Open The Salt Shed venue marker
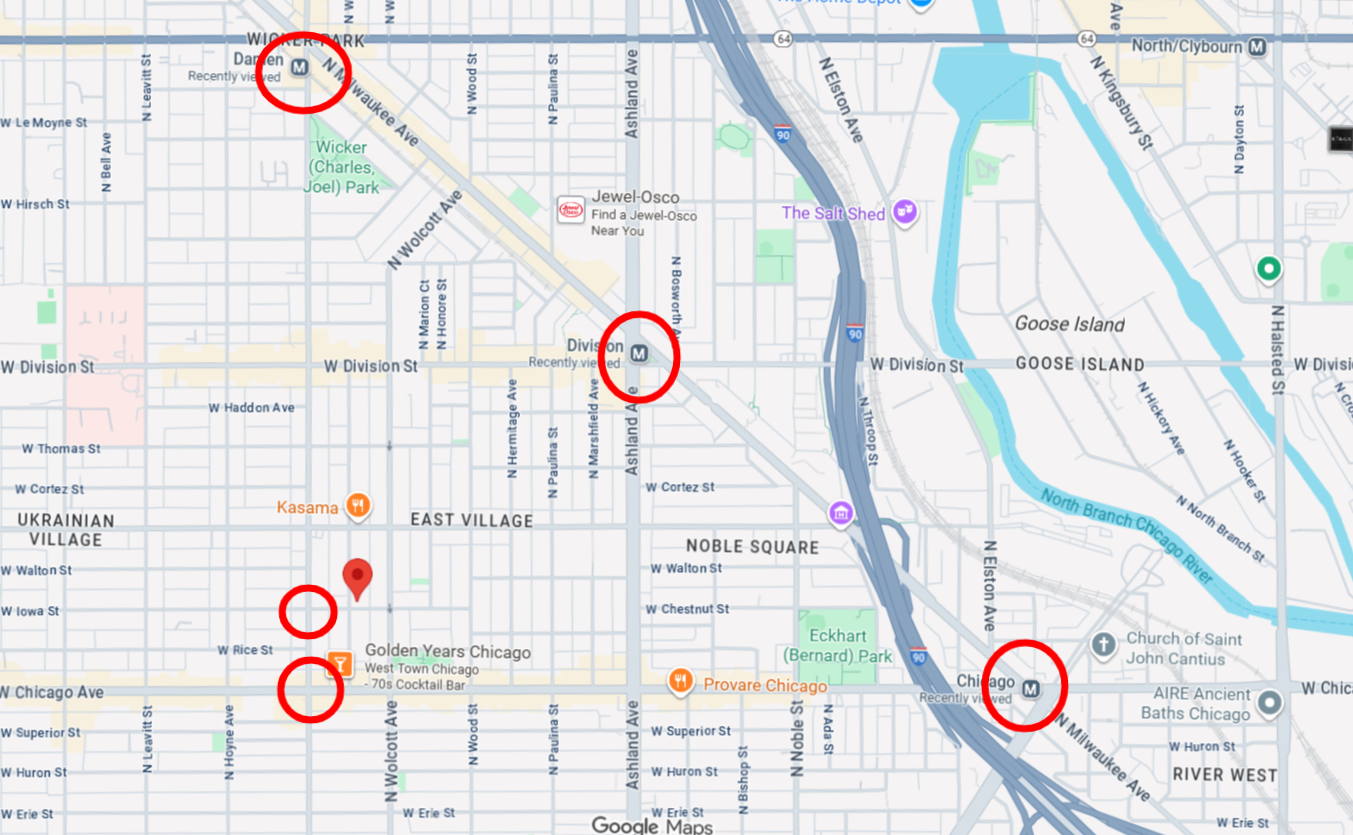Viewport: 1353px width, 835px height. tap(905, 212)
